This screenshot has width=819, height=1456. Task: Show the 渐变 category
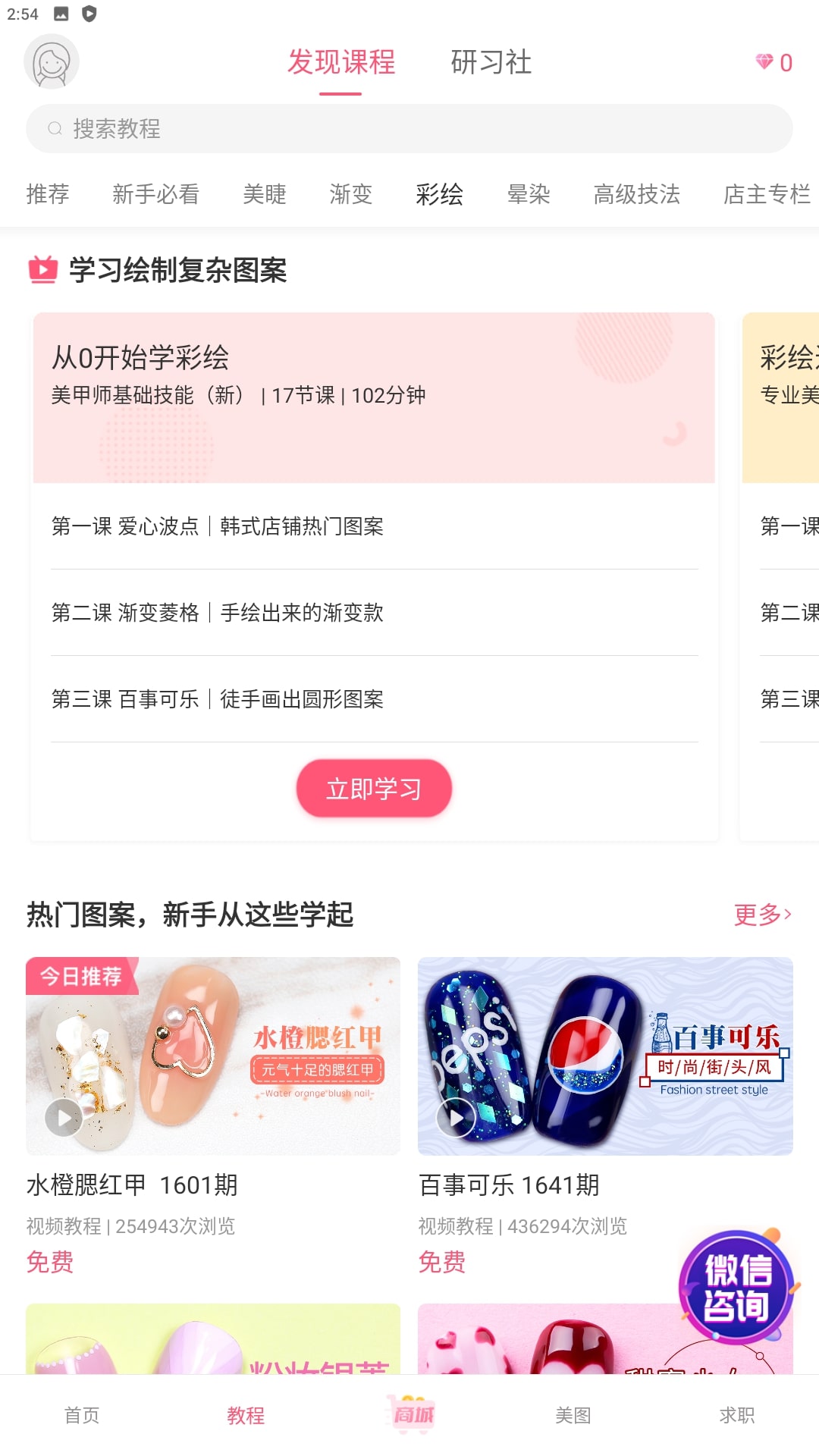(350, 194)
